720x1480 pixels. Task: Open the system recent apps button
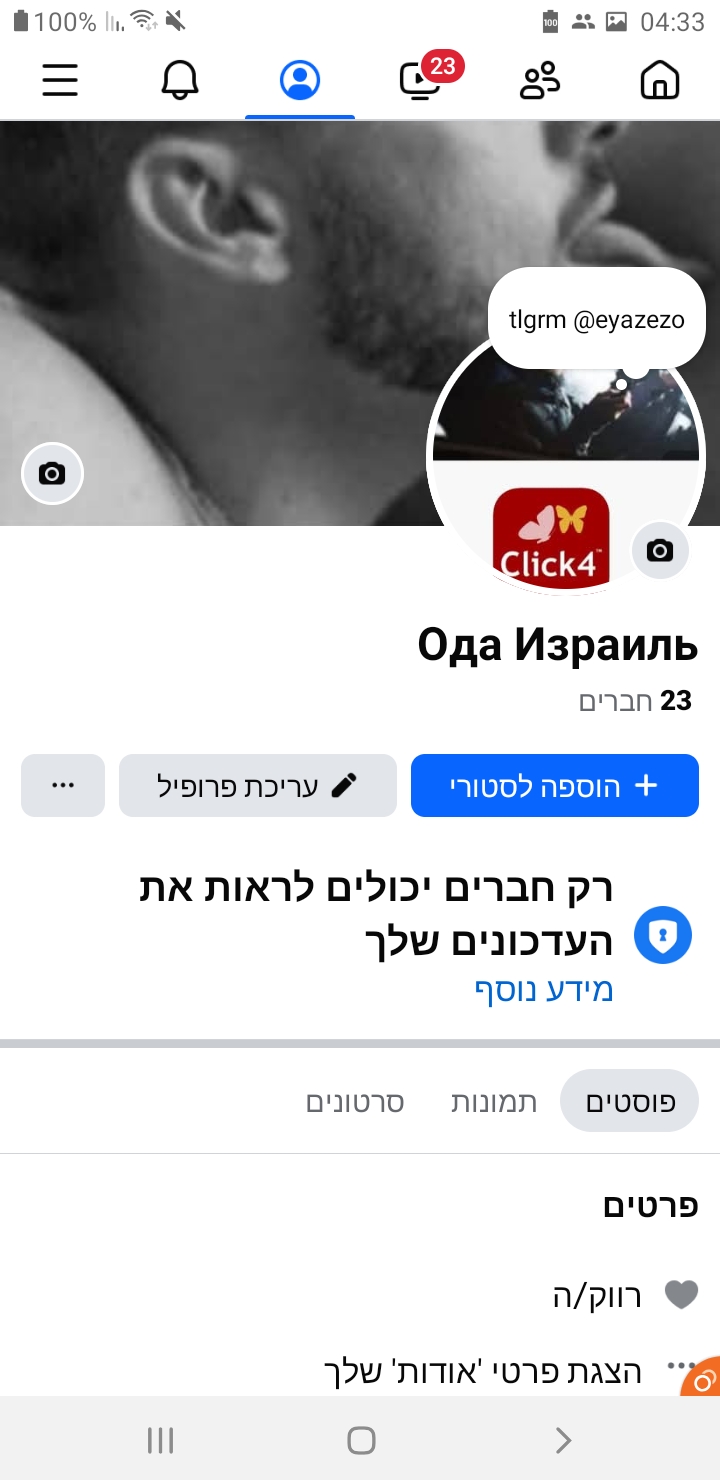pos(160,1440)
